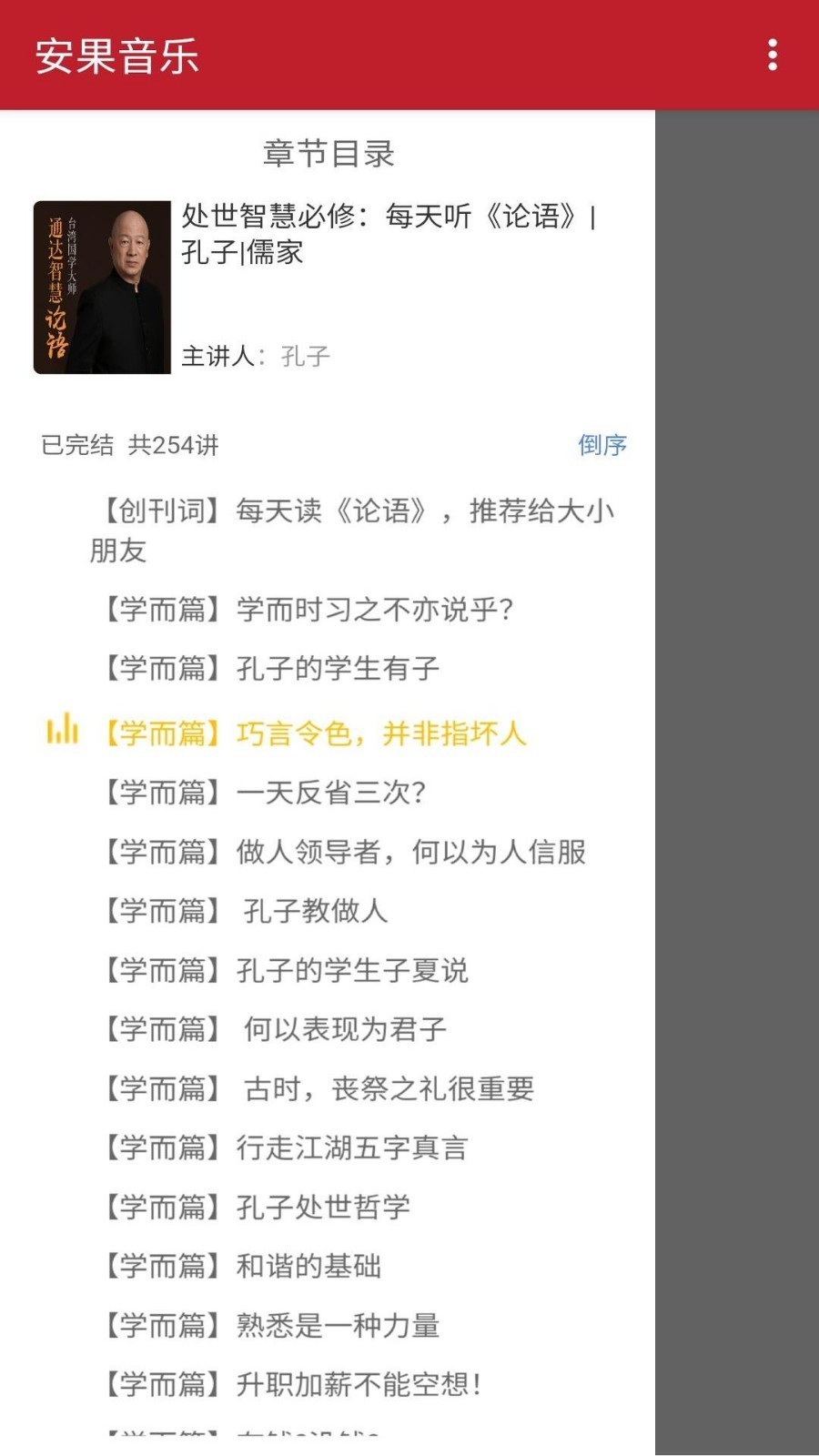Screen dimensions: 819x1456
Task: Open chapter 孔子处世哲学
Action: 258,1207
